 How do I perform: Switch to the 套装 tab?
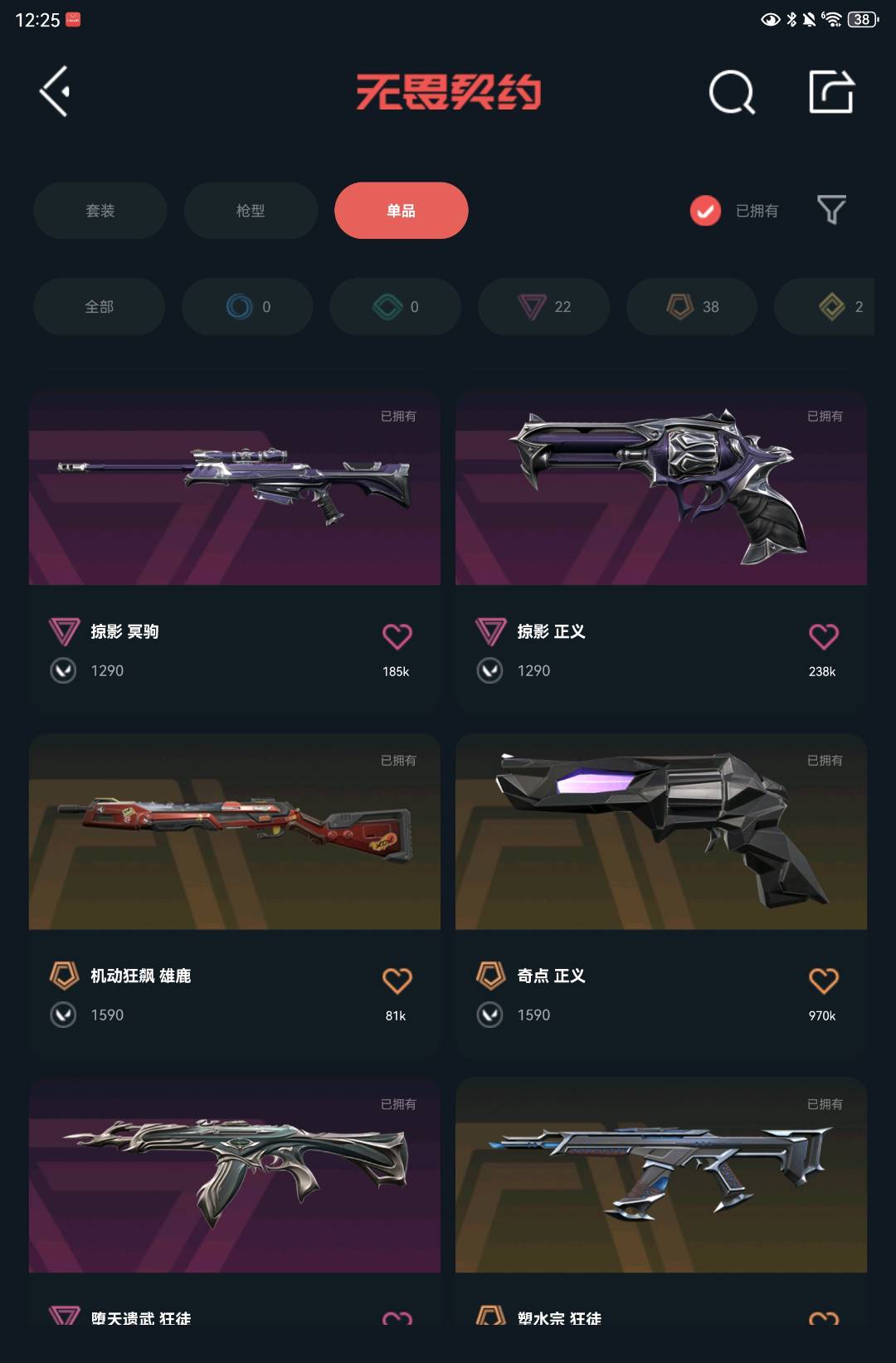click(100, 211)
